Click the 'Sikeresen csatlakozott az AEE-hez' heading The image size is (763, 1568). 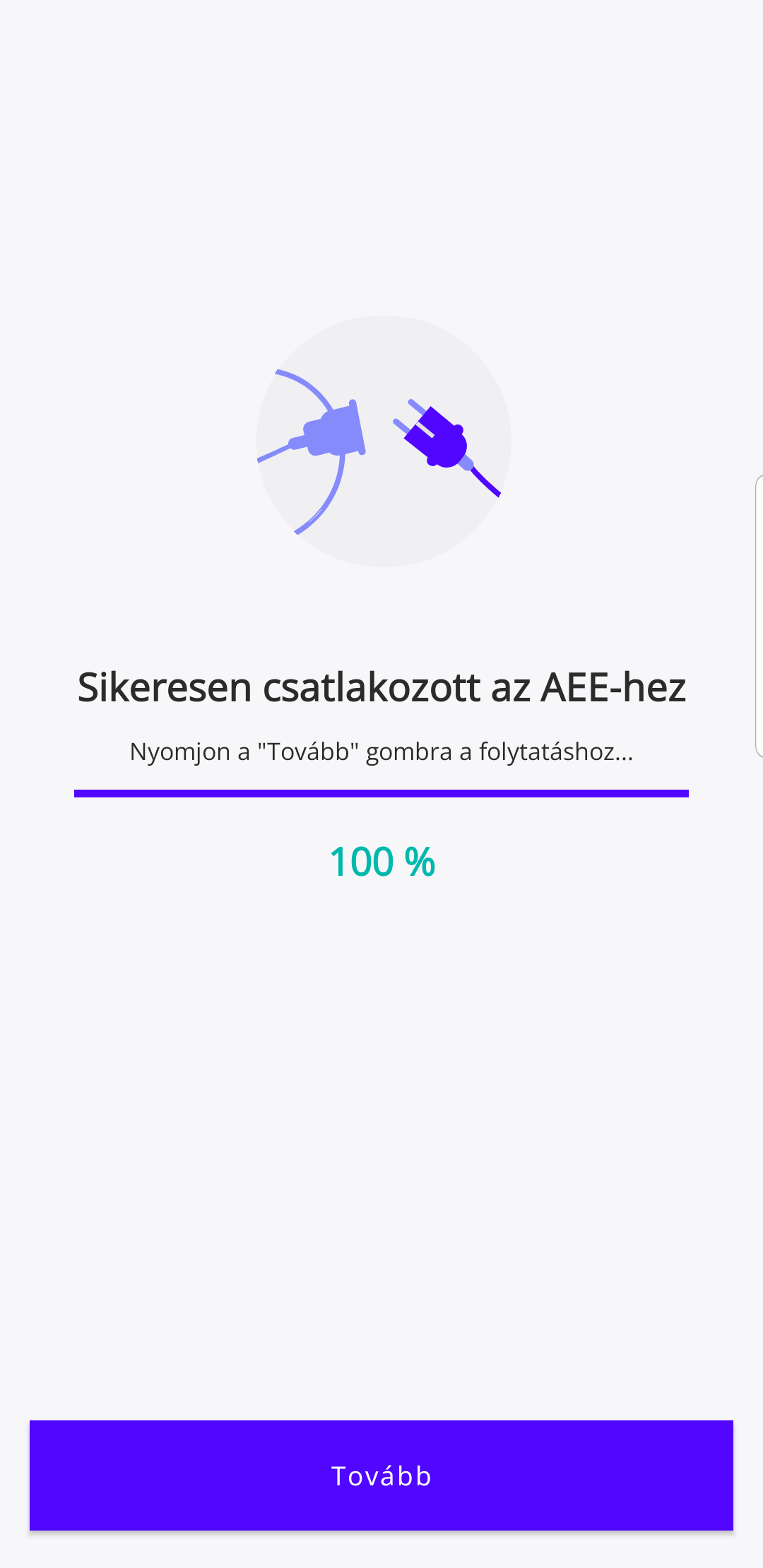click(x=381, y=685)
